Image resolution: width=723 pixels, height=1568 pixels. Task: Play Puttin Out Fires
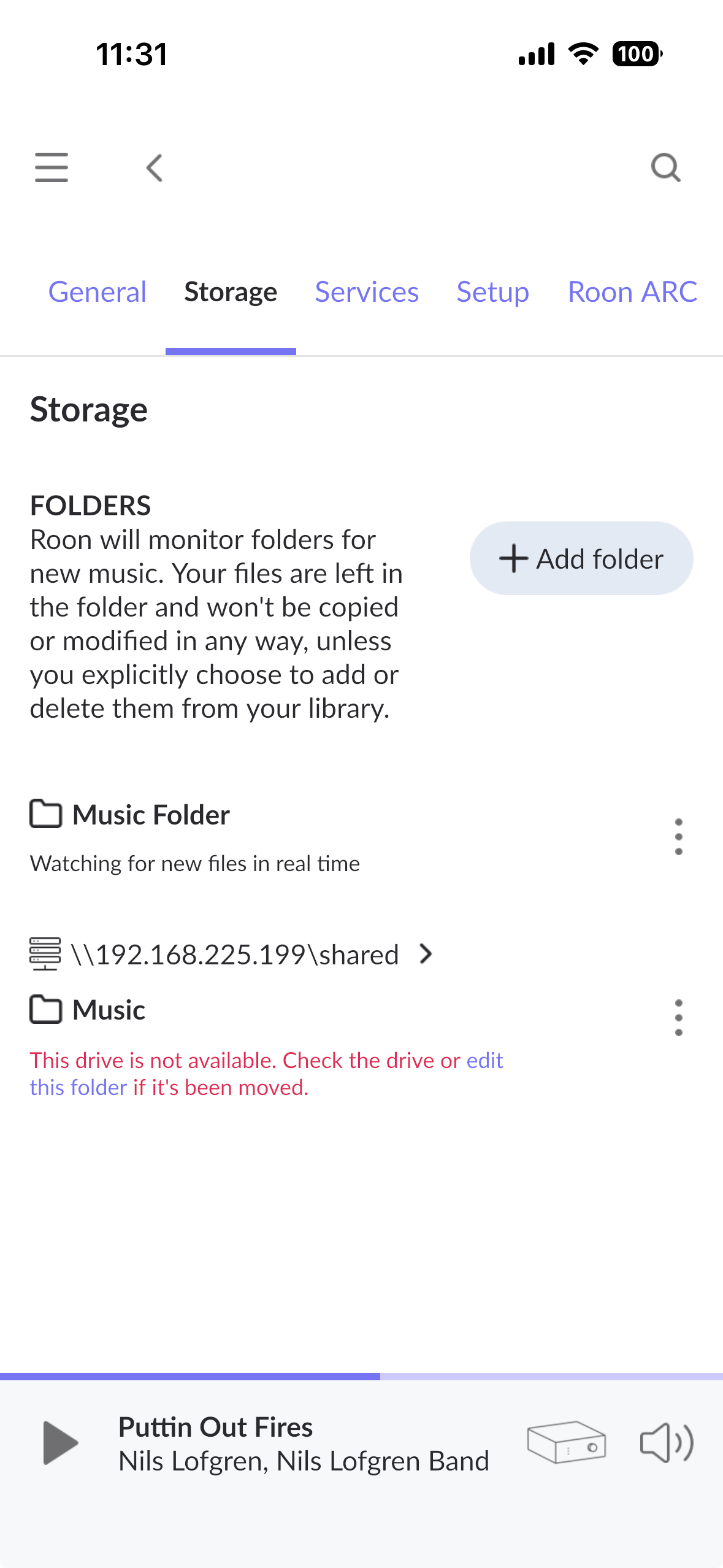coord(60,1442)
